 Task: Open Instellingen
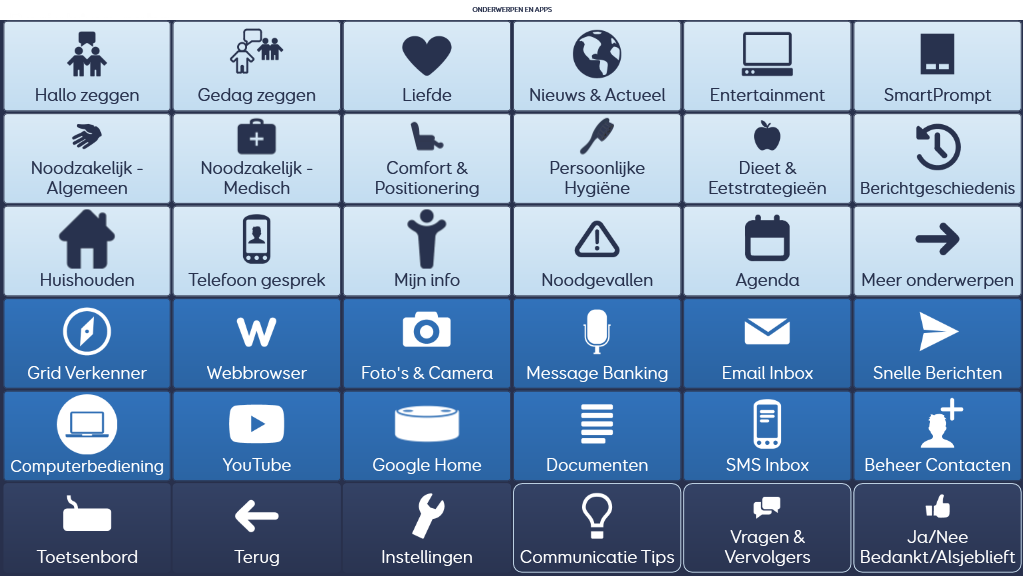click(x=427, y=528)
